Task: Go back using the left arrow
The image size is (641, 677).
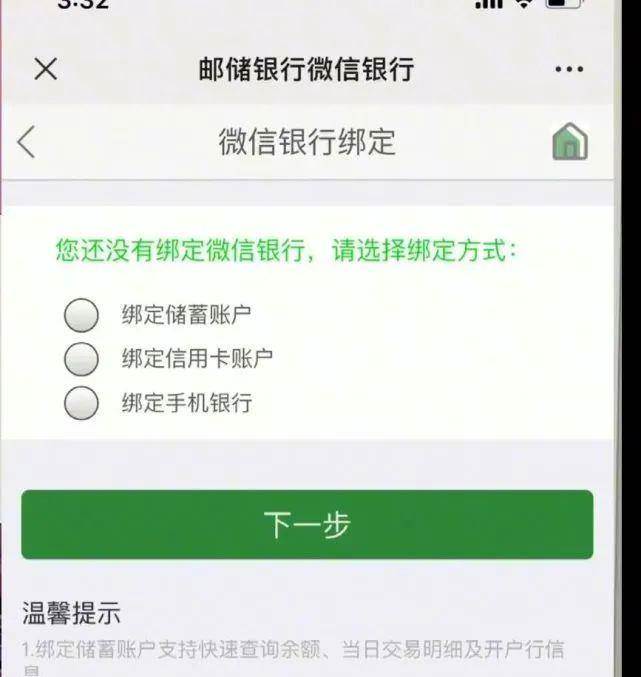Action: (27, 142)
